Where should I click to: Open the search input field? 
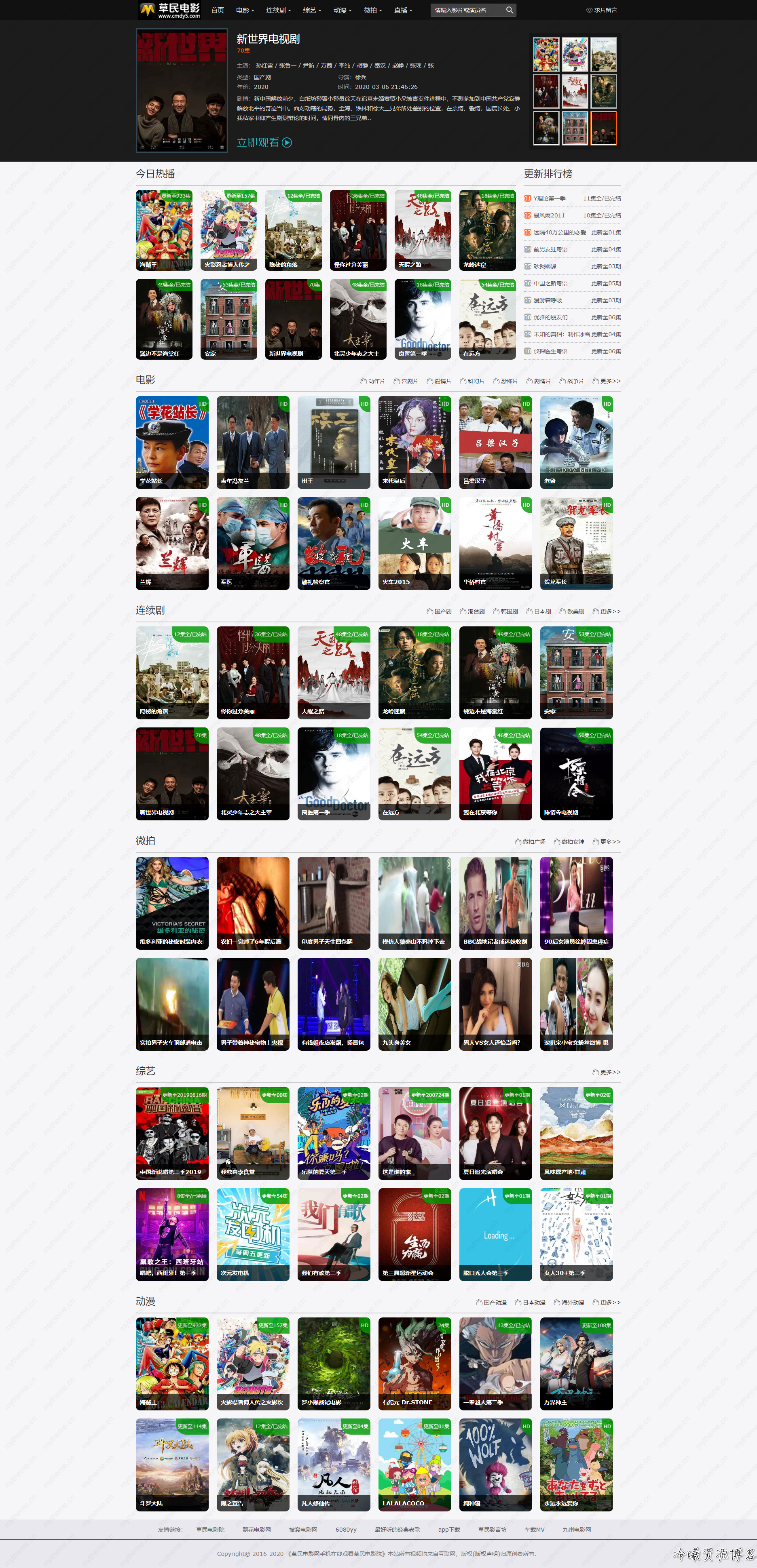click(x=466, y=10)
